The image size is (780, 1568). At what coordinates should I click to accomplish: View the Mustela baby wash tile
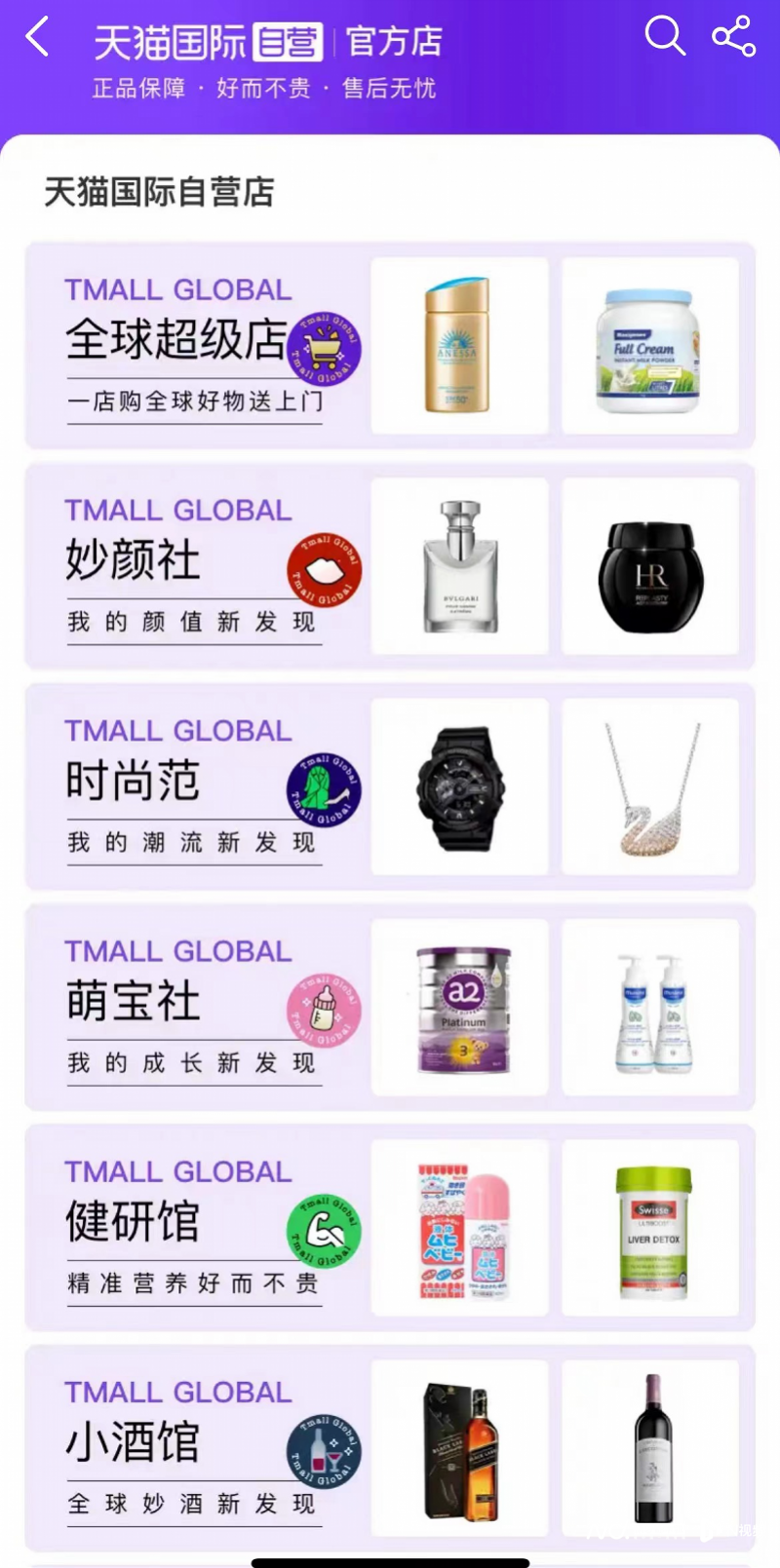click(650, 1008)
